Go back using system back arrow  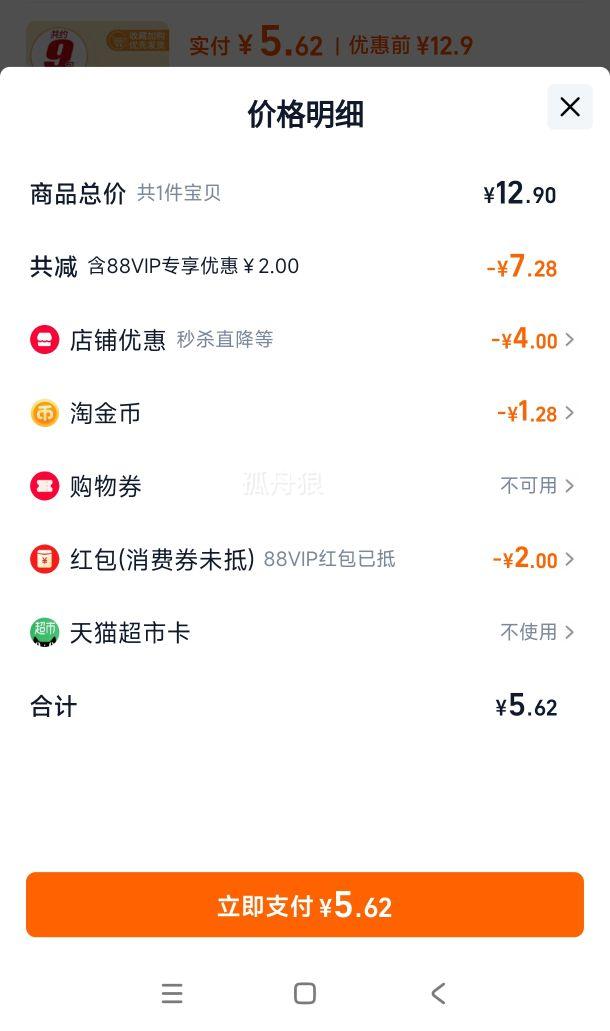(x=438, y=993)
